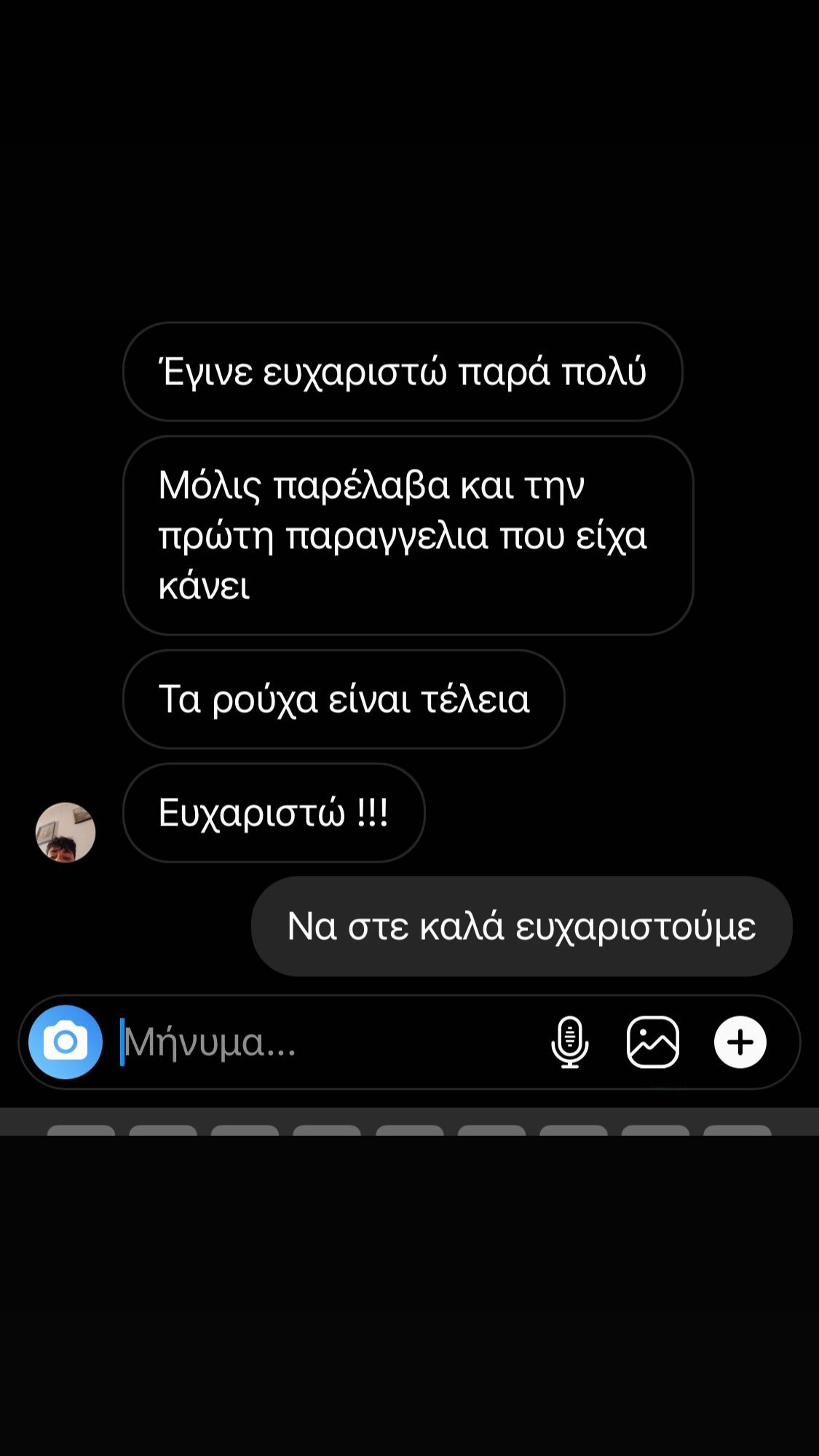Open the photo gallery picker
The width and height of the screenshot is (819, 1456).
(653, 1042)
